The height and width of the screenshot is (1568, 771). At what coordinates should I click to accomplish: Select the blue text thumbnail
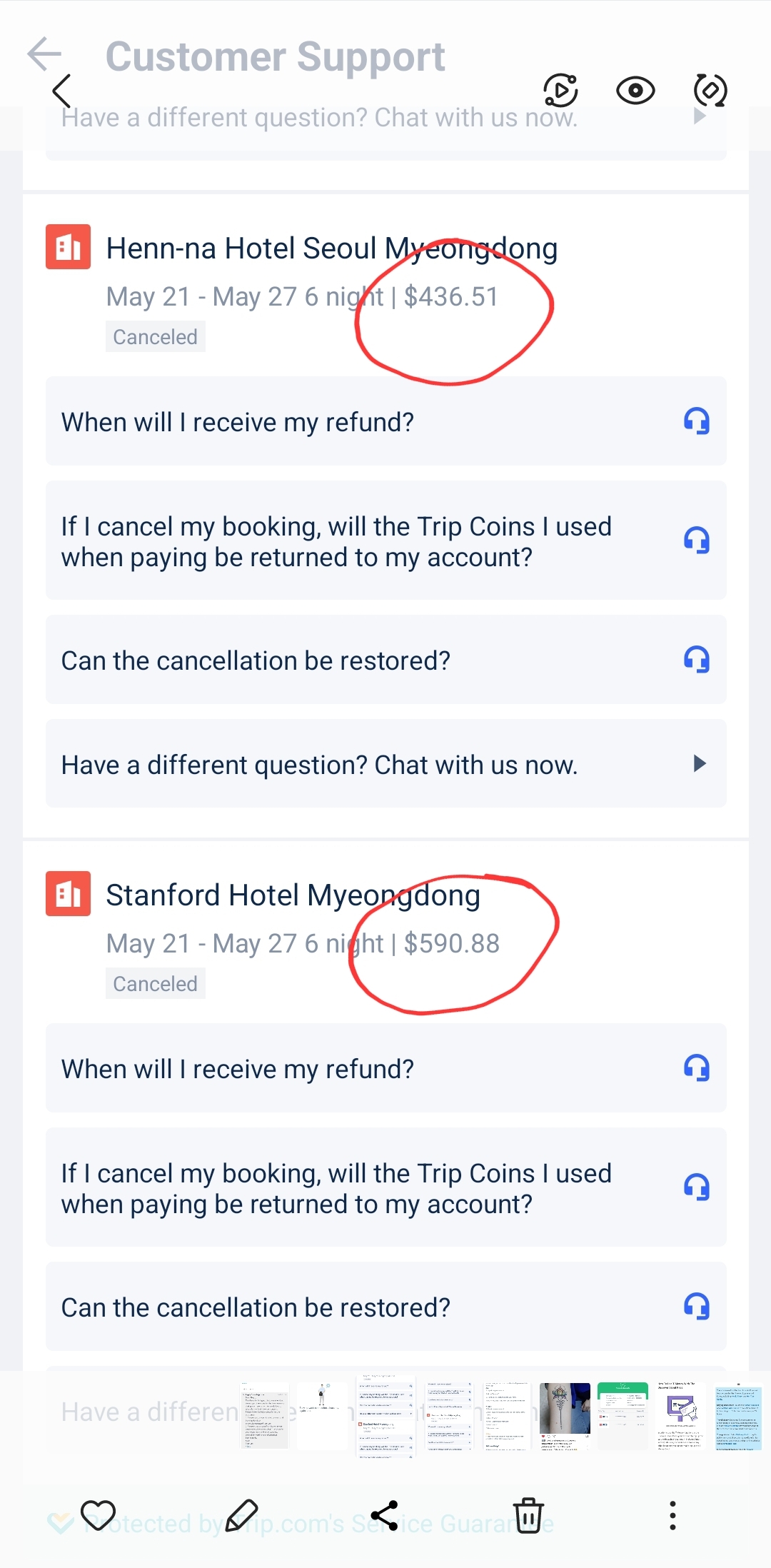(738, 1417)
